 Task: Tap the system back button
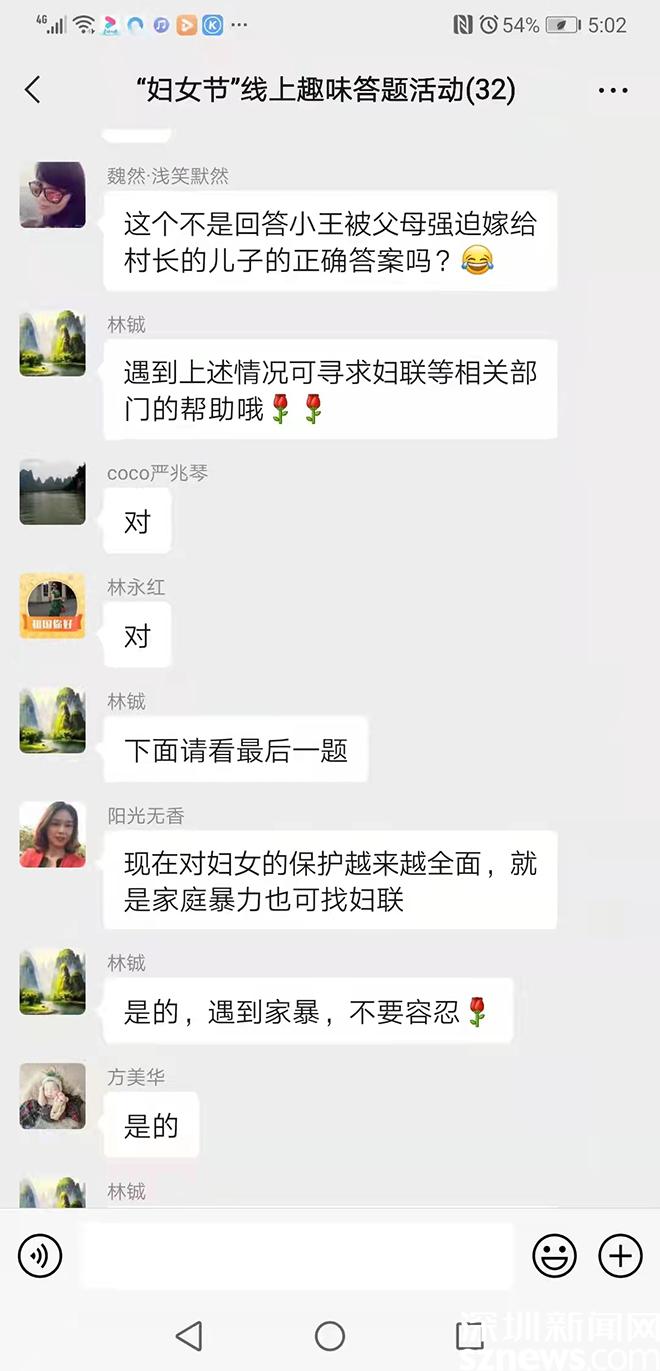coord(189,1336)
